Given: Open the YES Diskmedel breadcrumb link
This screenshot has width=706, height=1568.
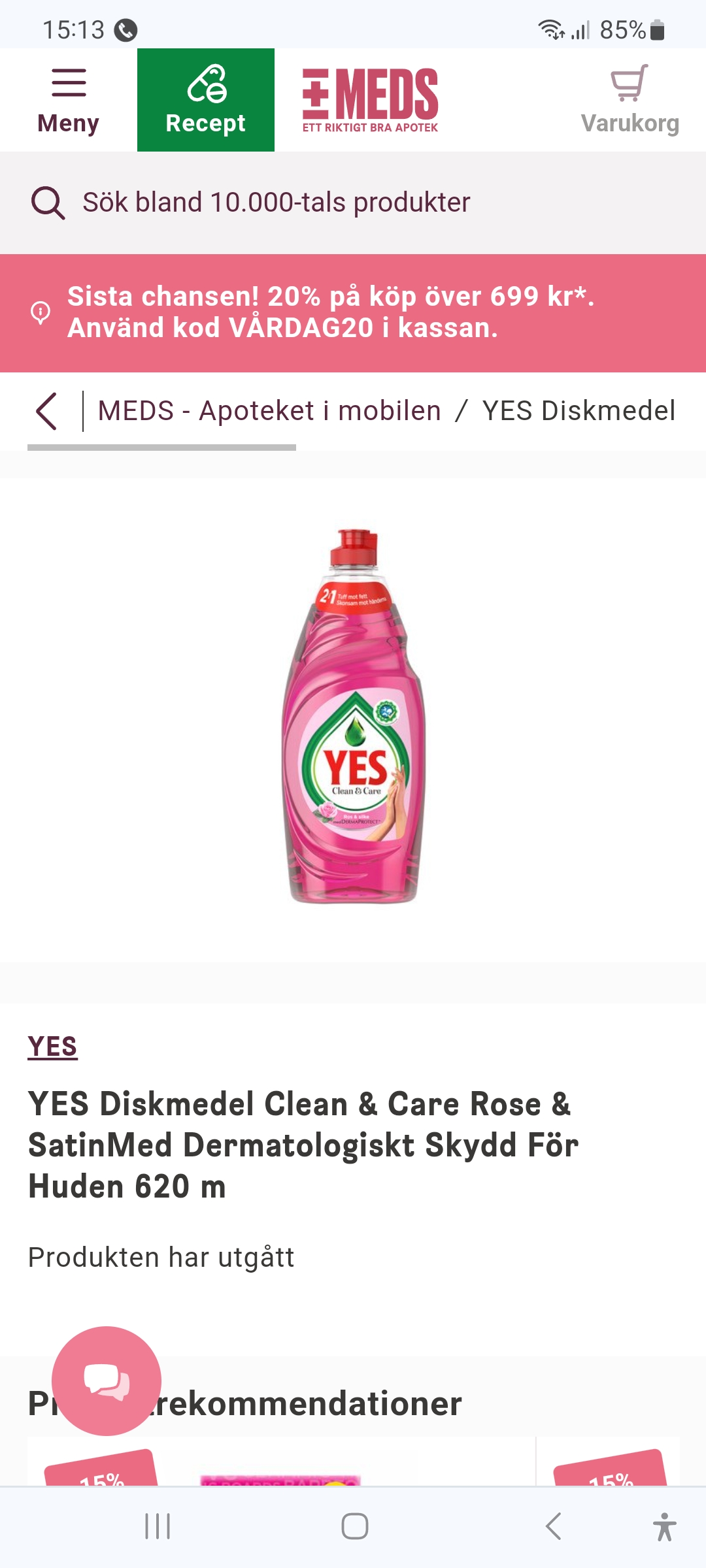Looking at the screenshot, I should [579, 411].
